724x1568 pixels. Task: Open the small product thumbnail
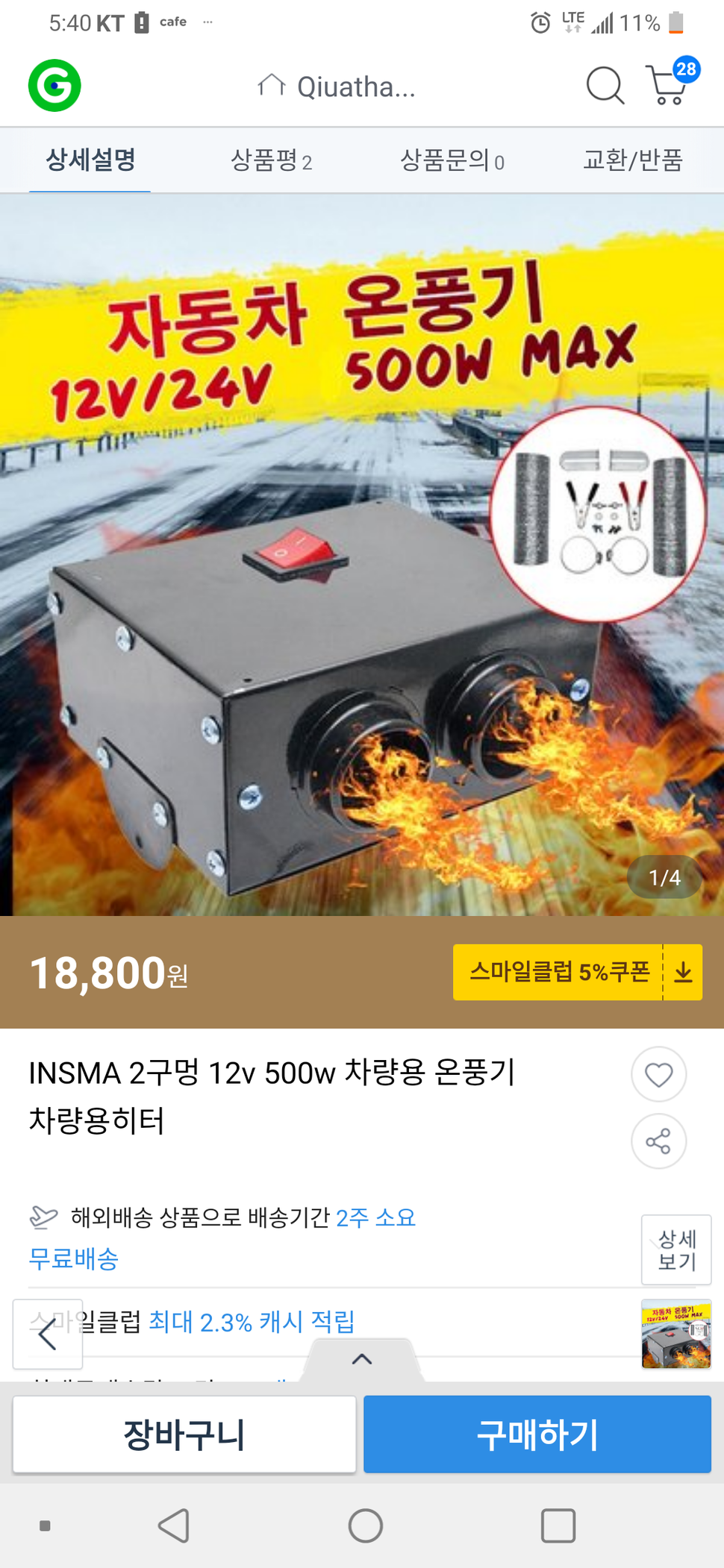click(676, 1334)
